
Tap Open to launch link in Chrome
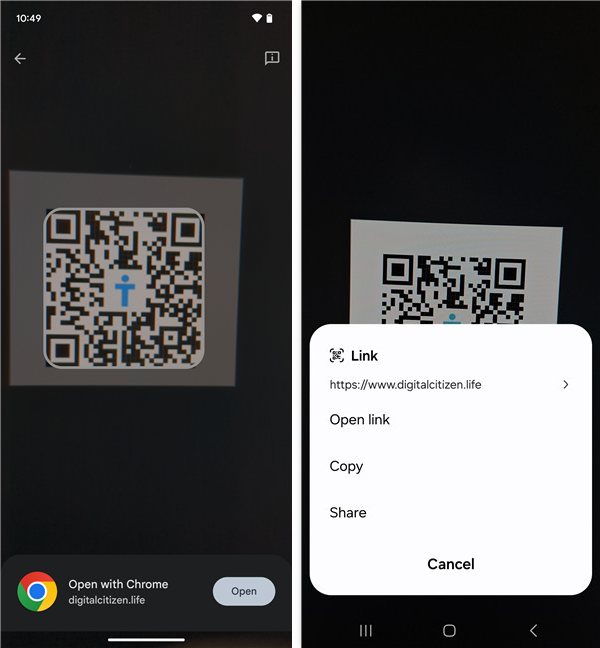tap(243, 591)
